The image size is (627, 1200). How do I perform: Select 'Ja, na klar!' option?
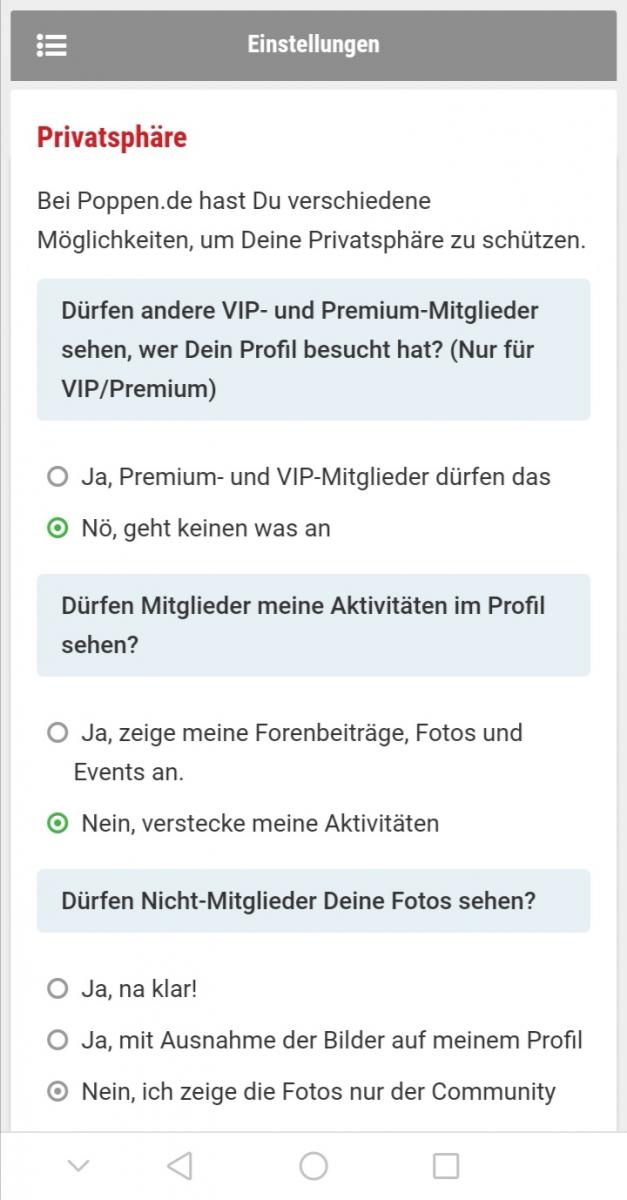tap(58, 989)
